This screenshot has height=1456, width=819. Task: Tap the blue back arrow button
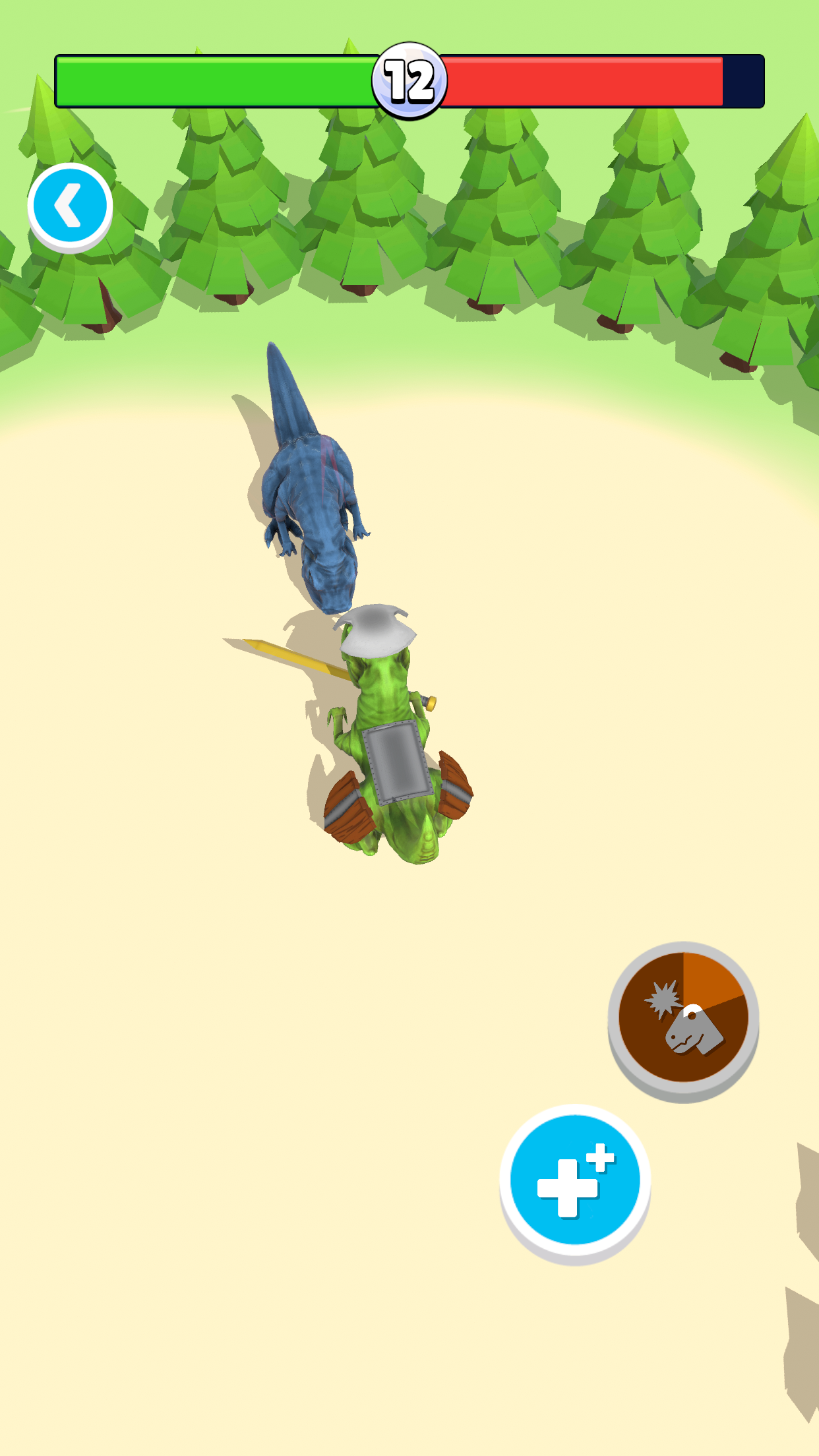(x=70, y=207)
